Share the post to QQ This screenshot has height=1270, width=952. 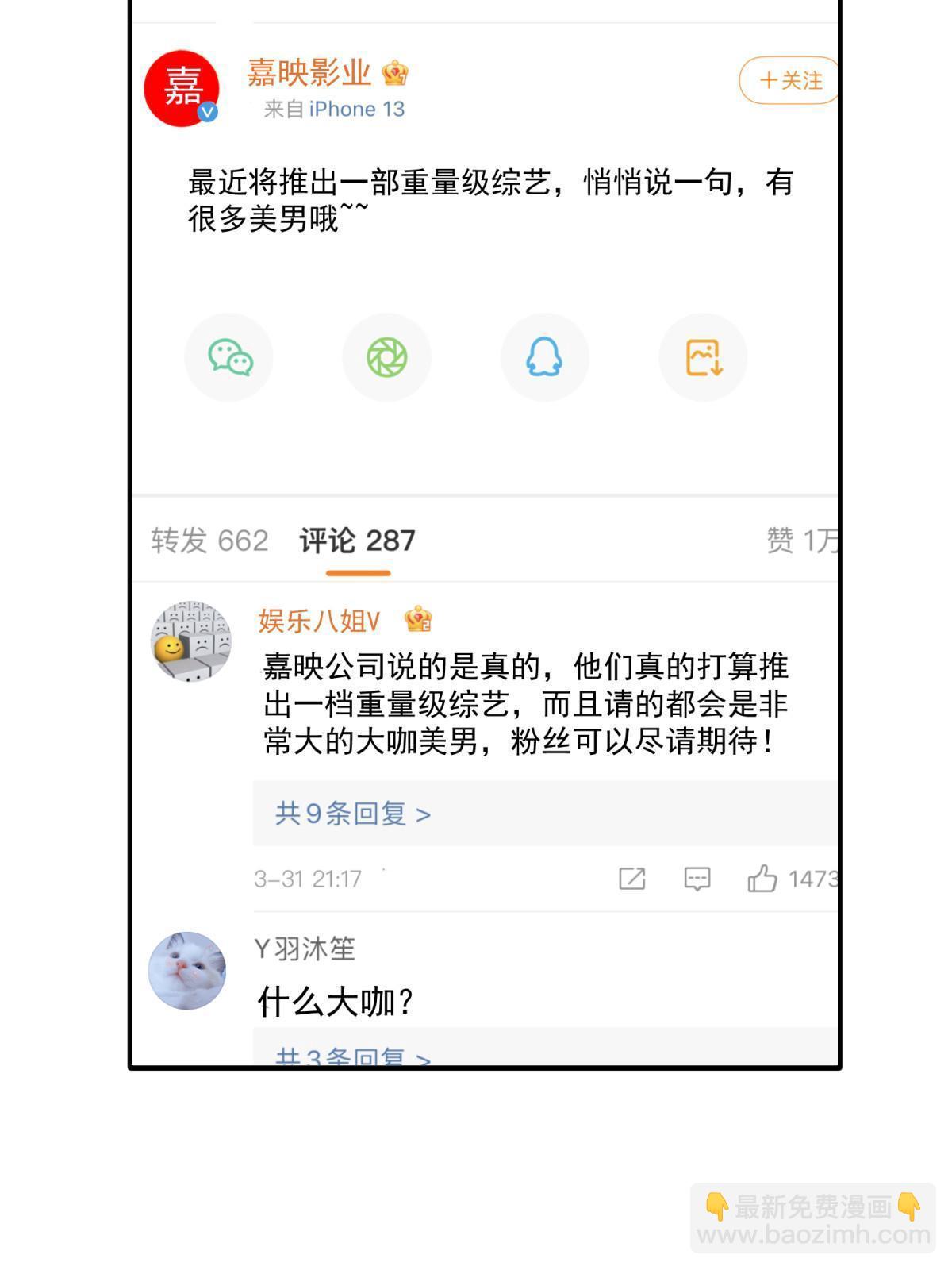pos(544,356)
